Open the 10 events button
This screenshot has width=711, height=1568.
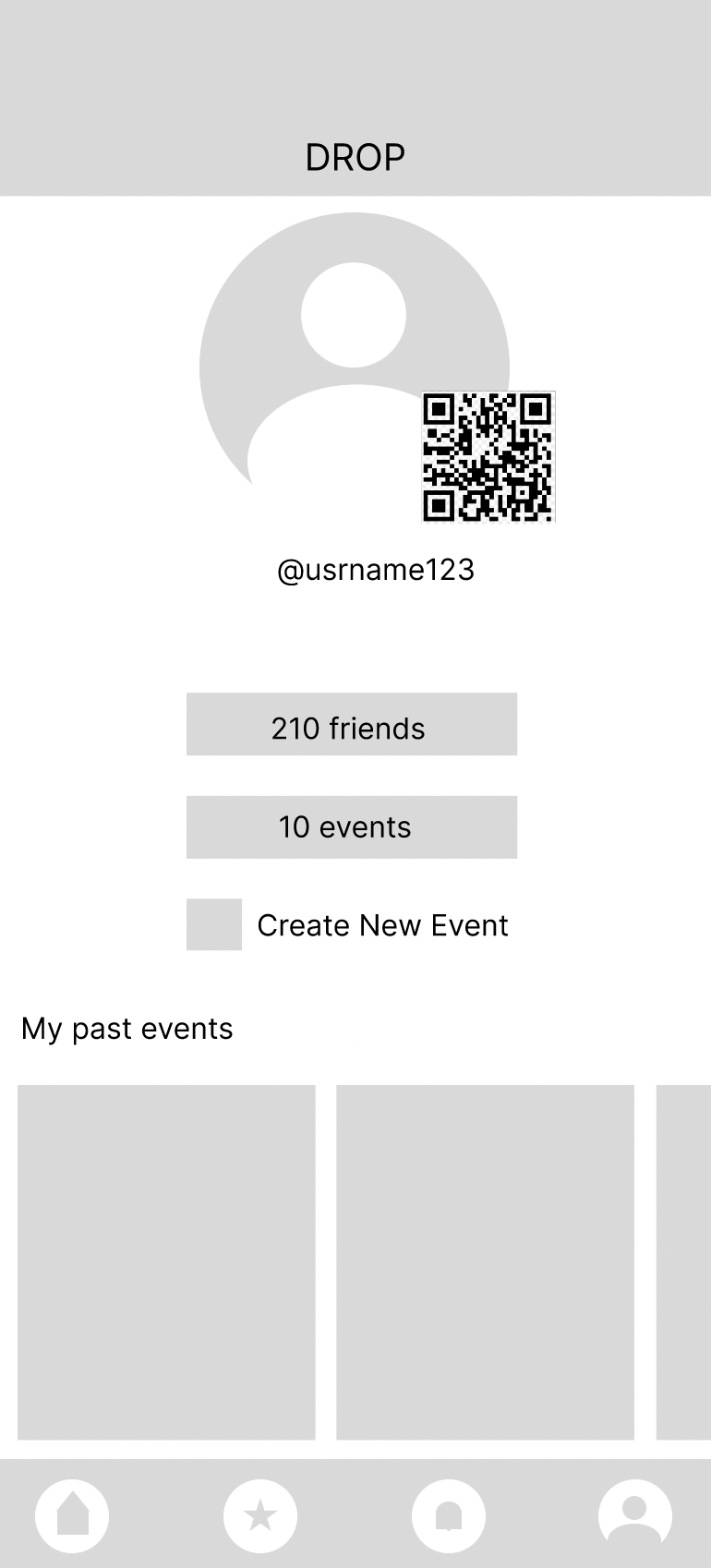352,827
